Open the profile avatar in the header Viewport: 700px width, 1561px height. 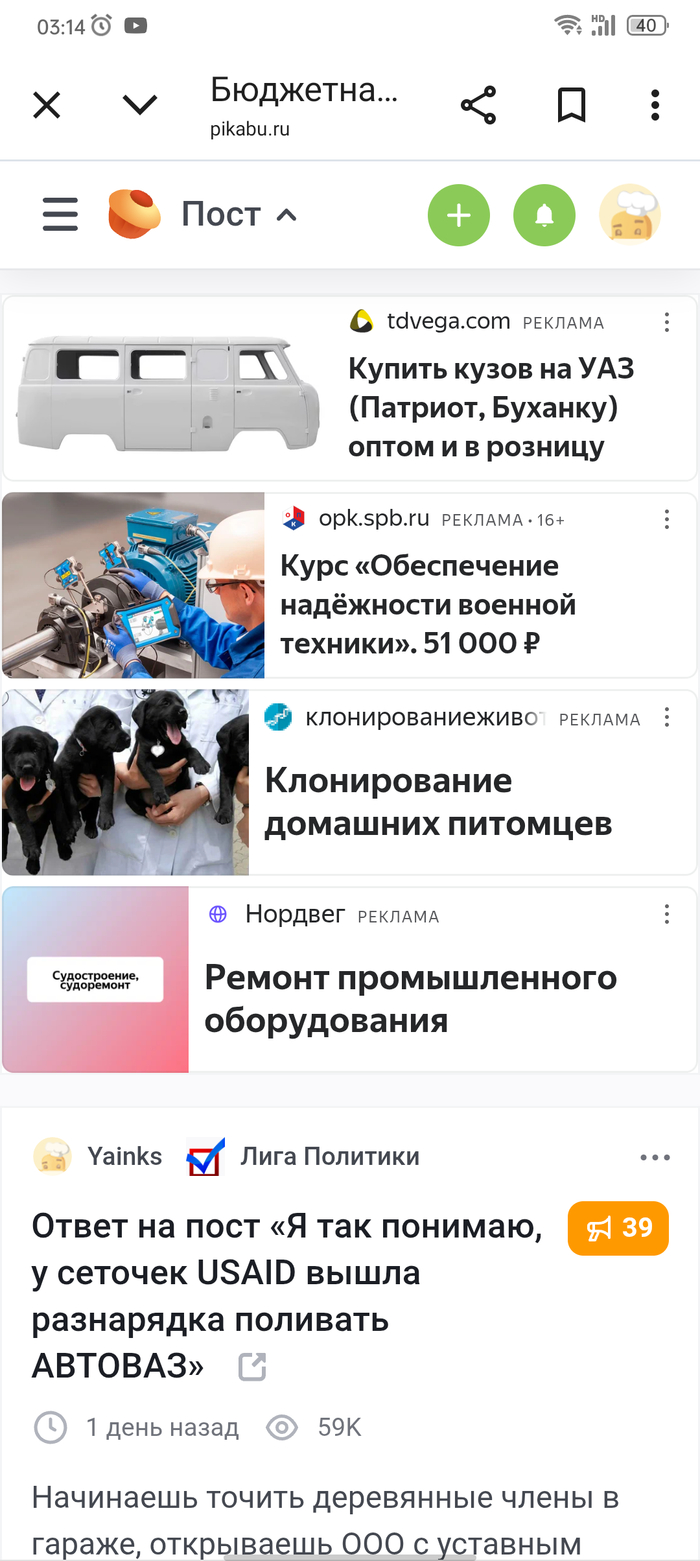coord(630,215)
